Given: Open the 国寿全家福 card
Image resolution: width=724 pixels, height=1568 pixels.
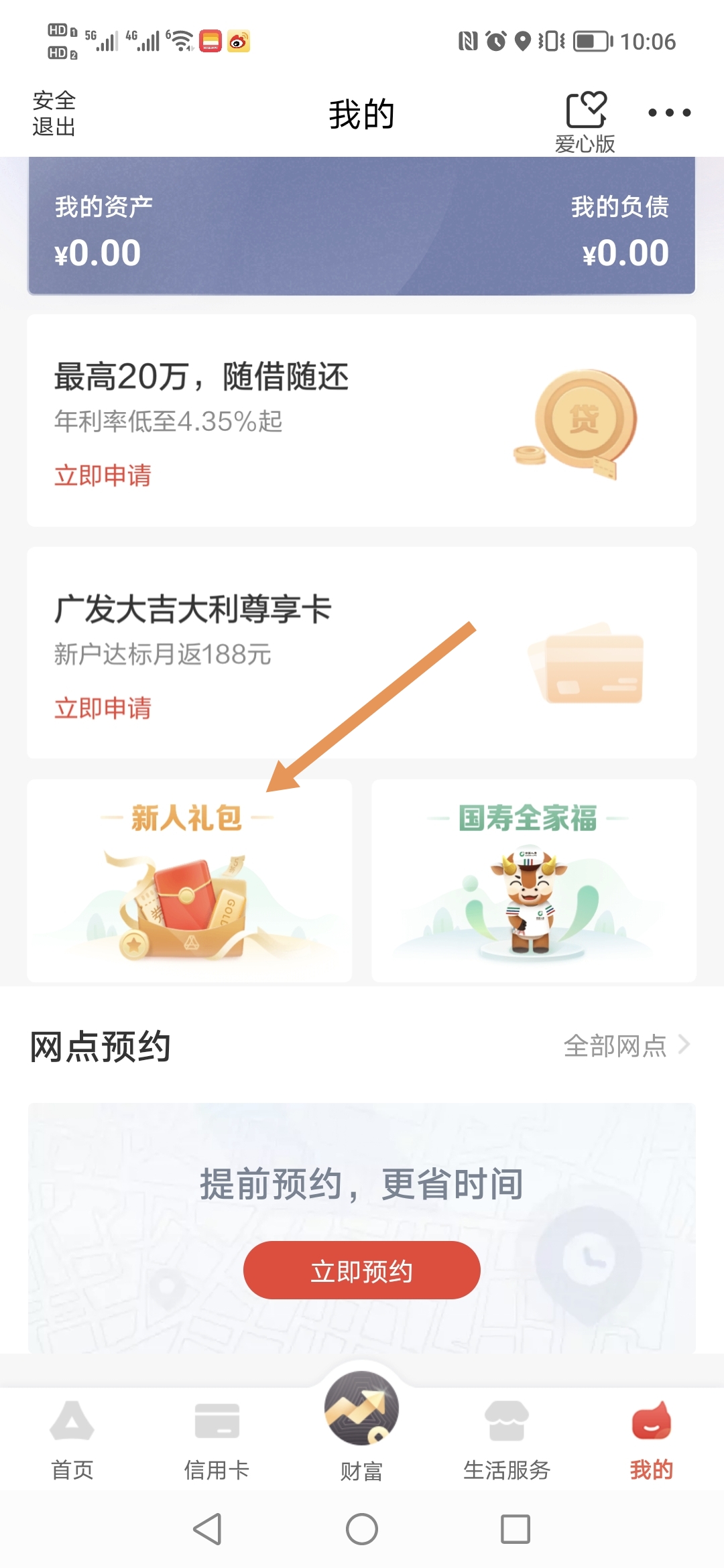Looking at the screenshot, I should click(534, 880).
